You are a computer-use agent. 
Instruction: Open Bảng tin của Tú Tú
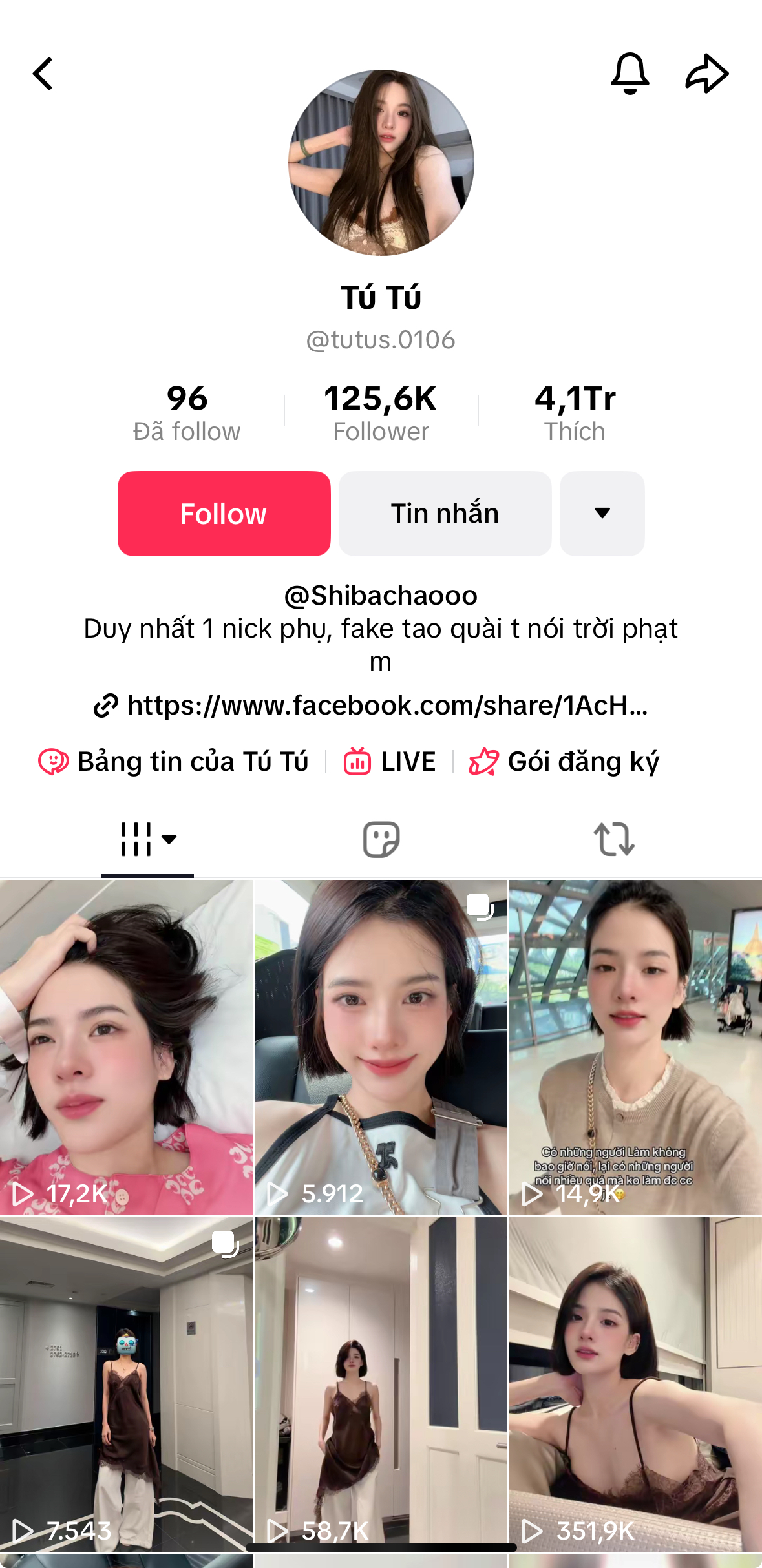175,762
